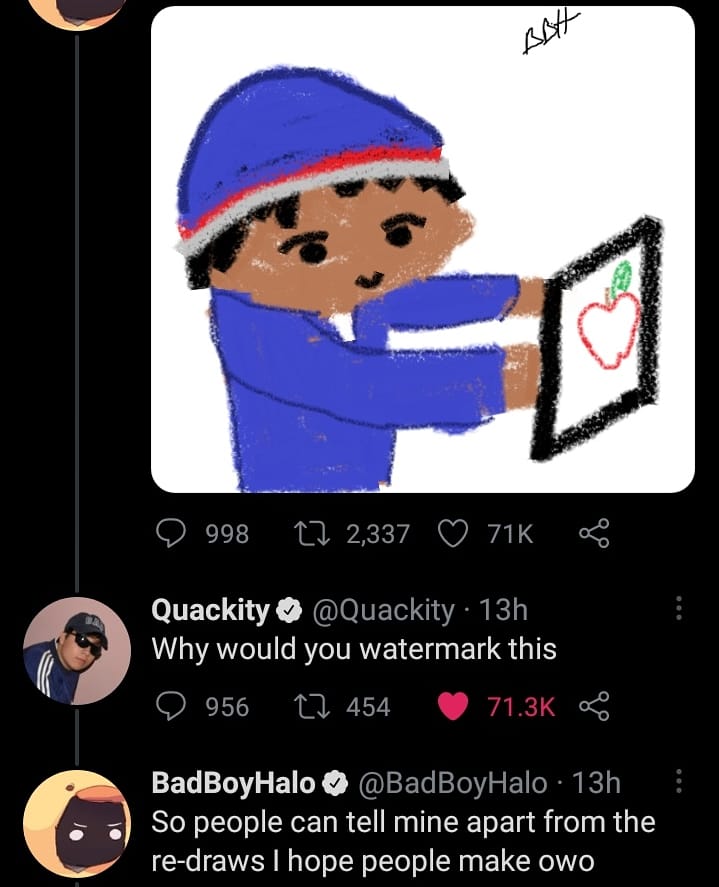Open BadBoyHalo's reply overflow menu
The image size is (719, 887).
click(x=678, y=781)
